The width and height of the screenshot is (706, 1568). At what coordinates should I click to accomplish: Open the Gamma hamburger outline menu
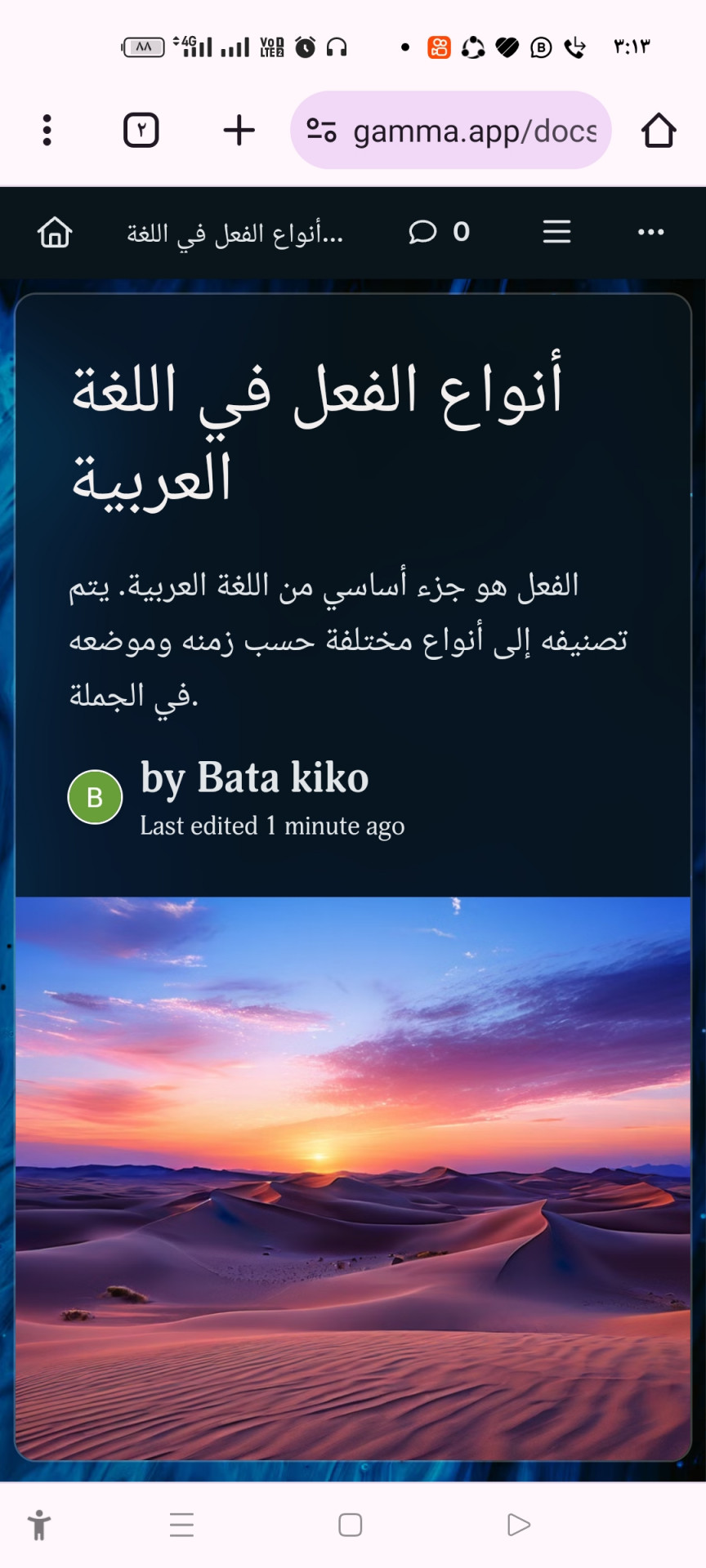(x=556, y=233)
